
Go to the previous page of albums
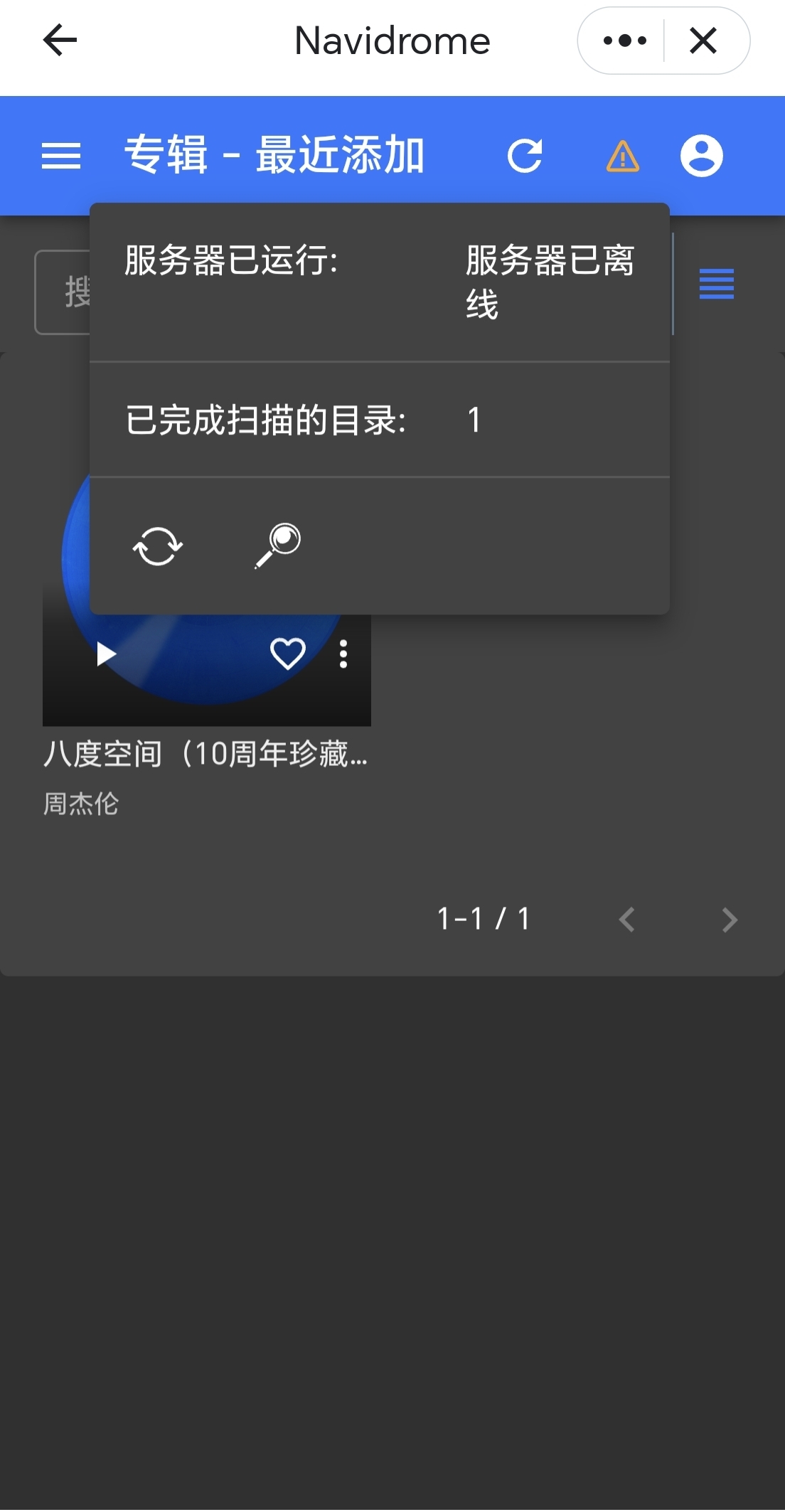pyautogui.click(x=626, y=920)
